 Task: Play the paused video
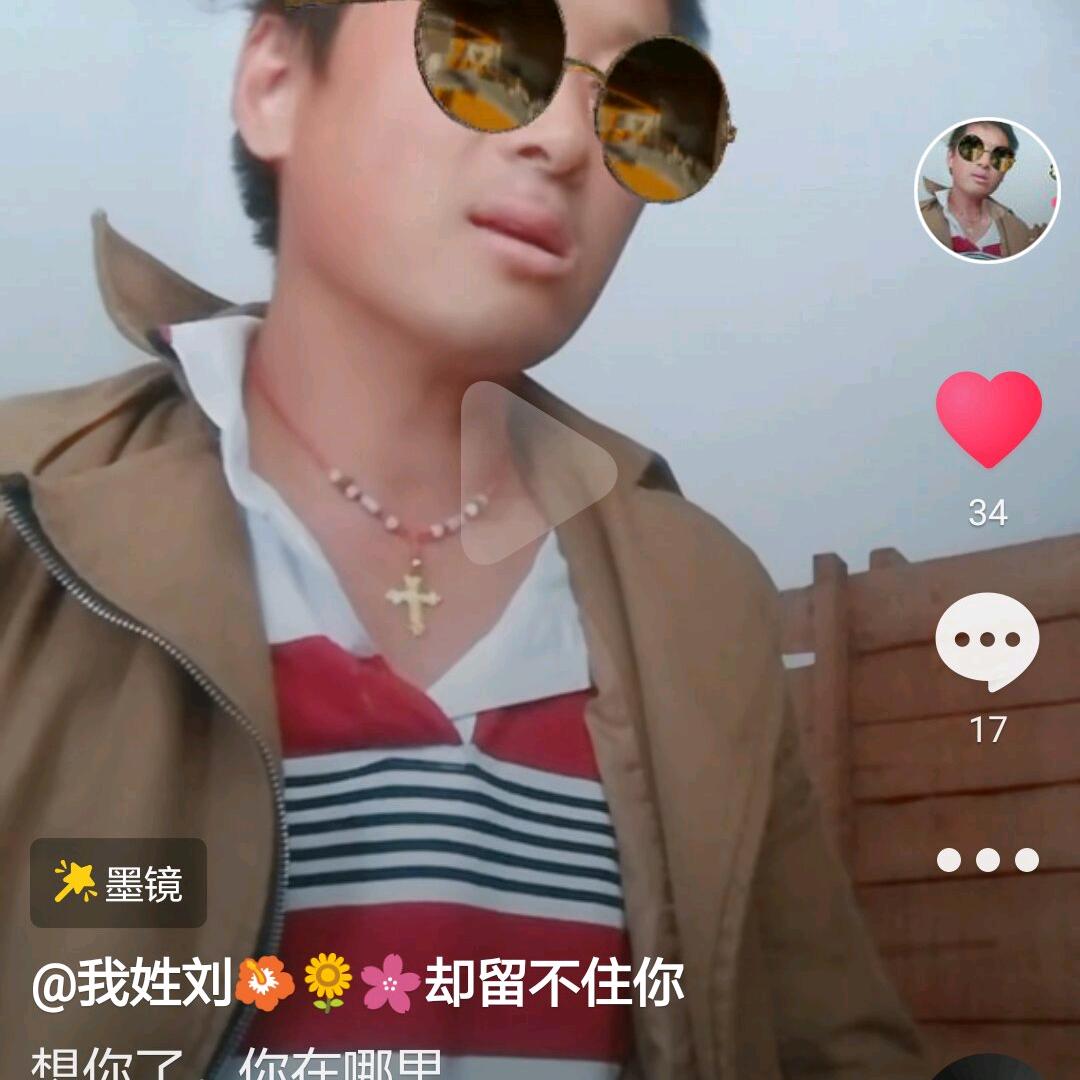tap(537, 471)
